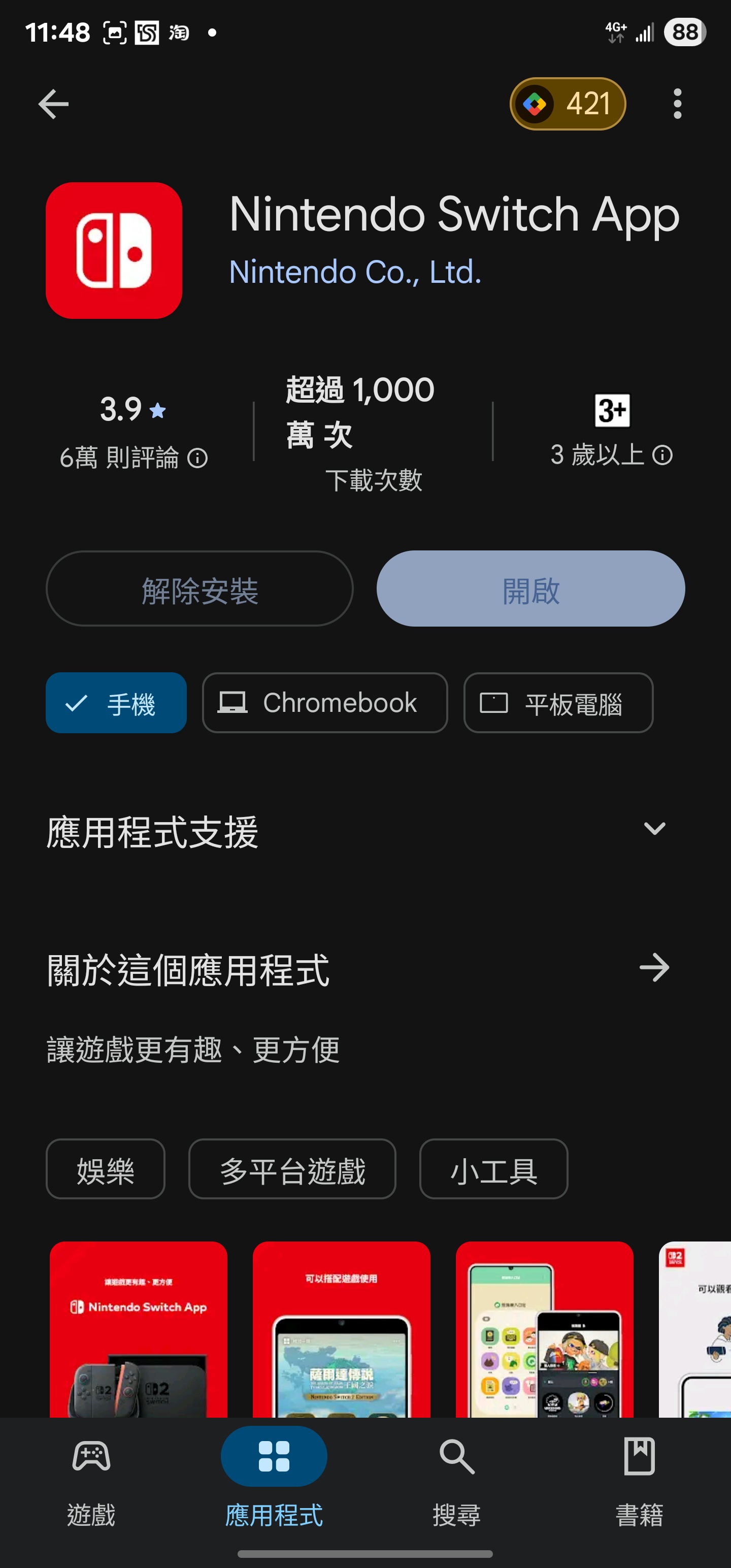Switch to the 搜尋 tab
Image resolution: width=731 pixels, height=1568 pixels.
coord(456,1479)
